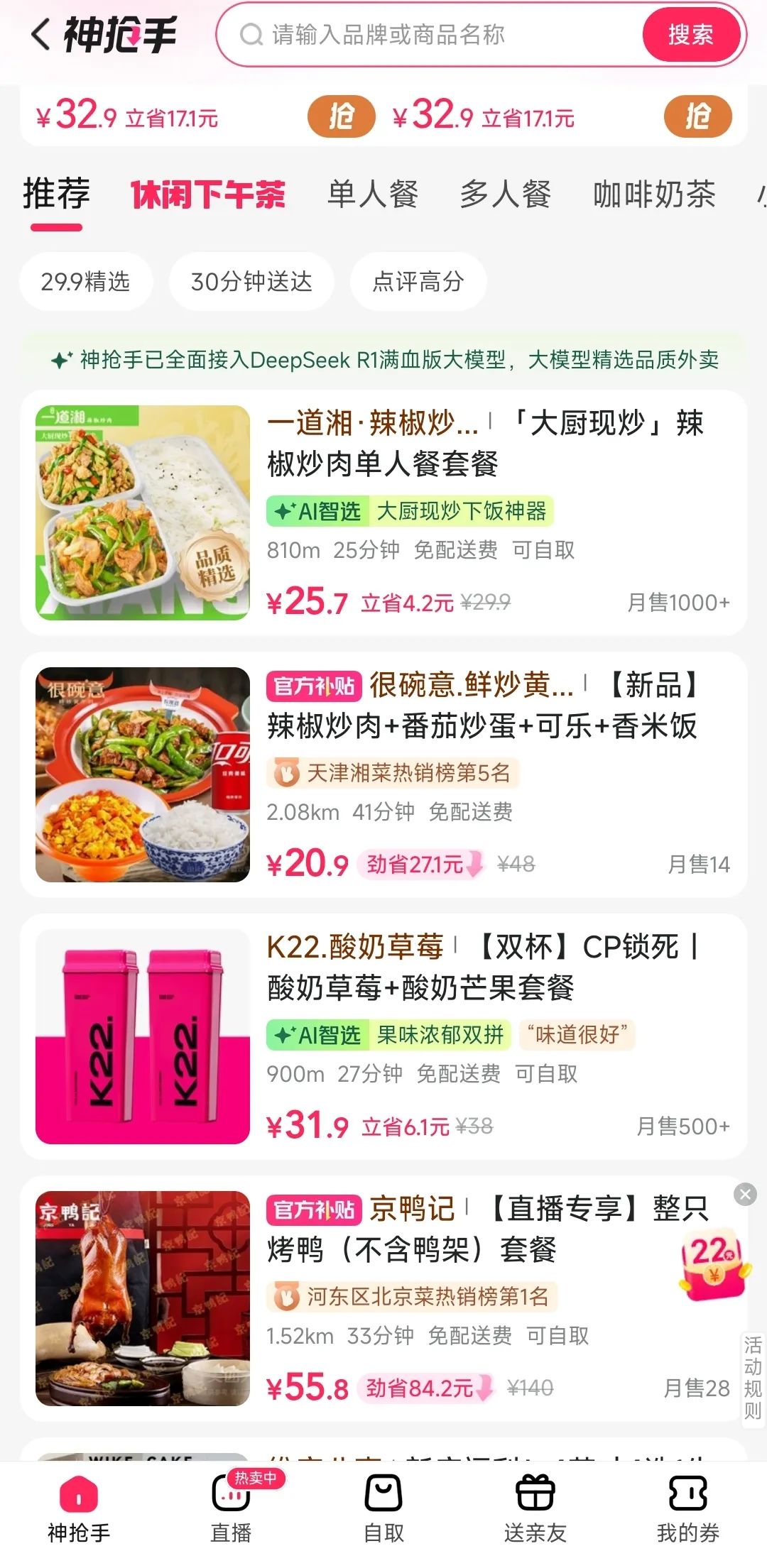Select the 点评高分 filter chip
This screenshot has width=767, height=1568.
[x=418, y=282]
